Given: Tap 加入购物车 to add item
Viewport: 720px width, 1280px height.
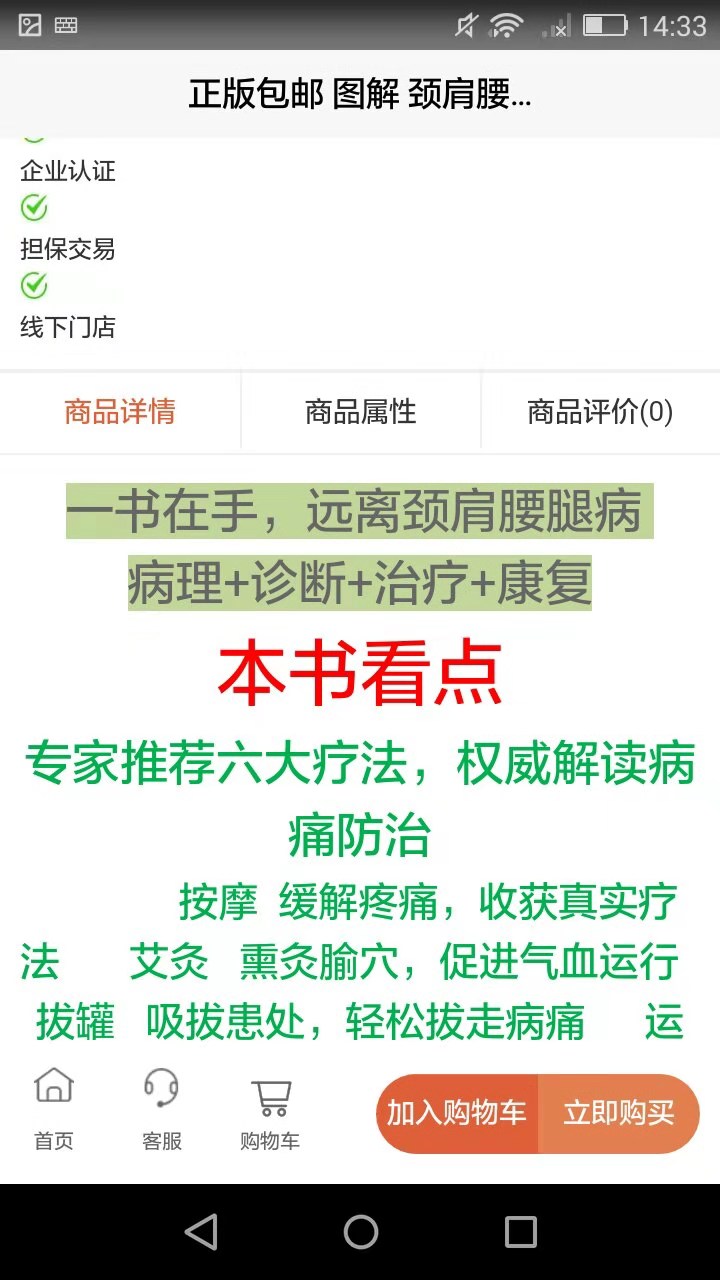Looking at the screenshot, I should (x=457, y=1113).
